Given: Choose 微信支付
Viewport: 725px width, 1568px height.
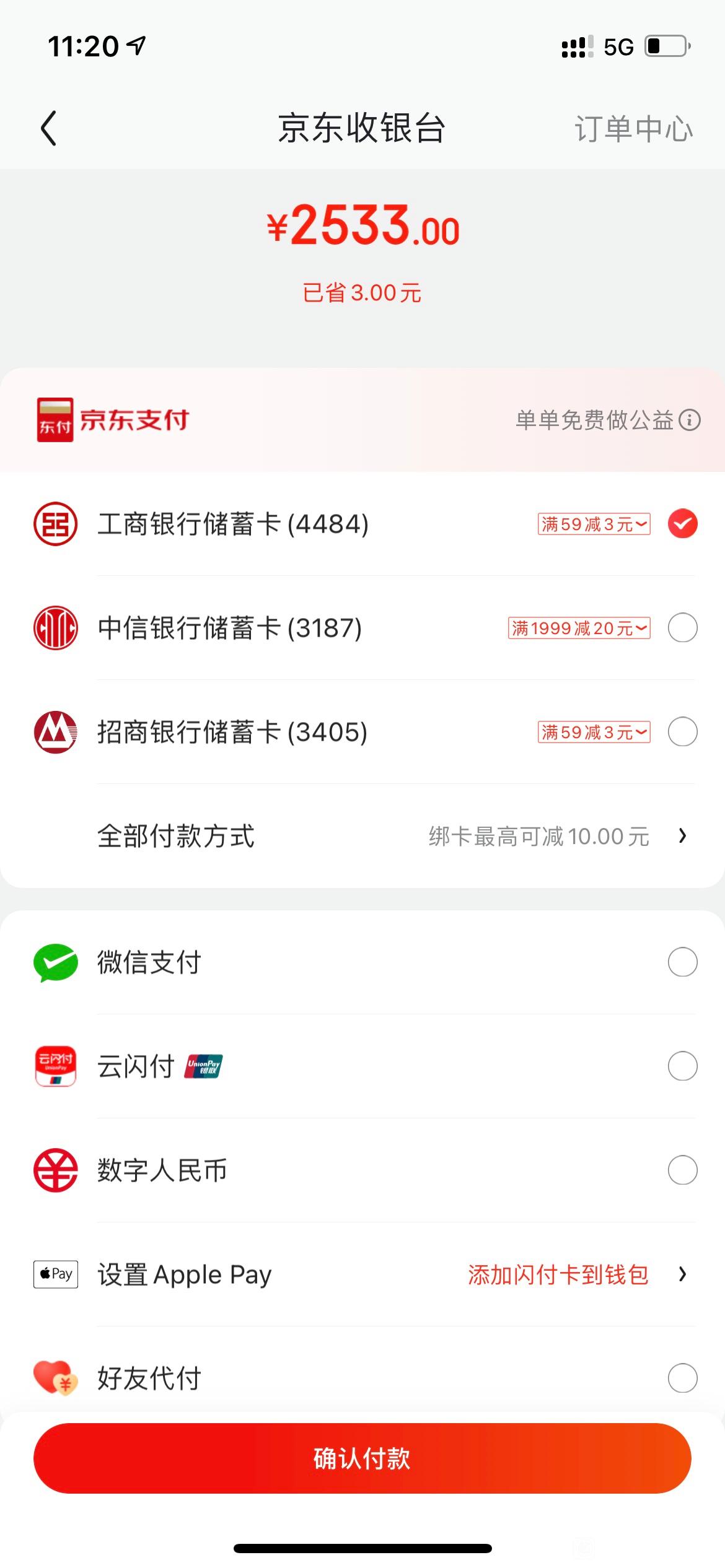Looking at the screenshot, I should 362,962.
